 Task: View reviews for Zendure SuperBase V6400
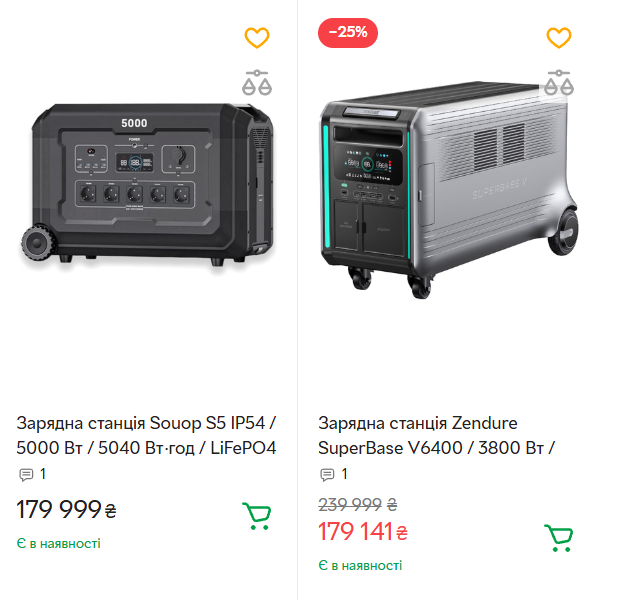[x=334, y=474]
